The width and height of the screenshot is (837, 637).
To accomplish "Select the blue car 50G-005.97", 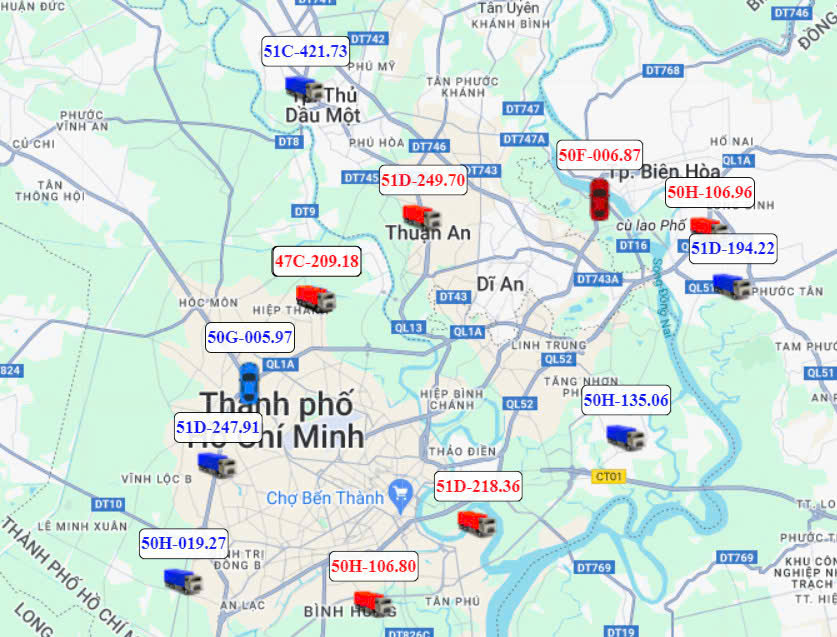I will (249, 382).
